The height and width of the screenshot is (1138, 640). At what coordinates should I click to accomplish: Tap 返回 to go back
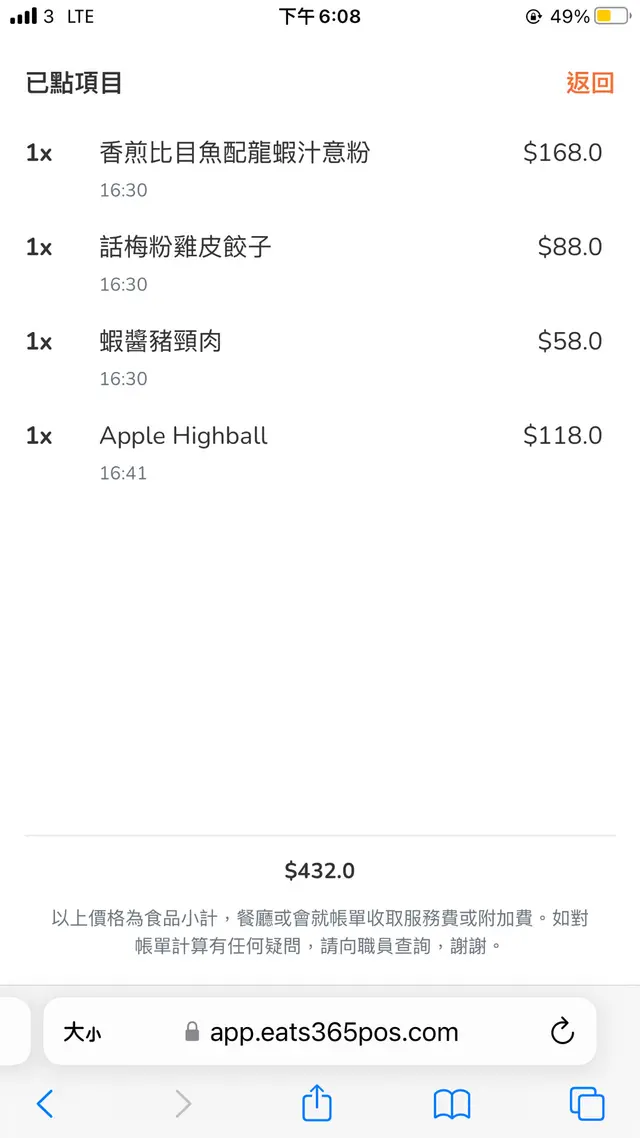coord(589,83)
